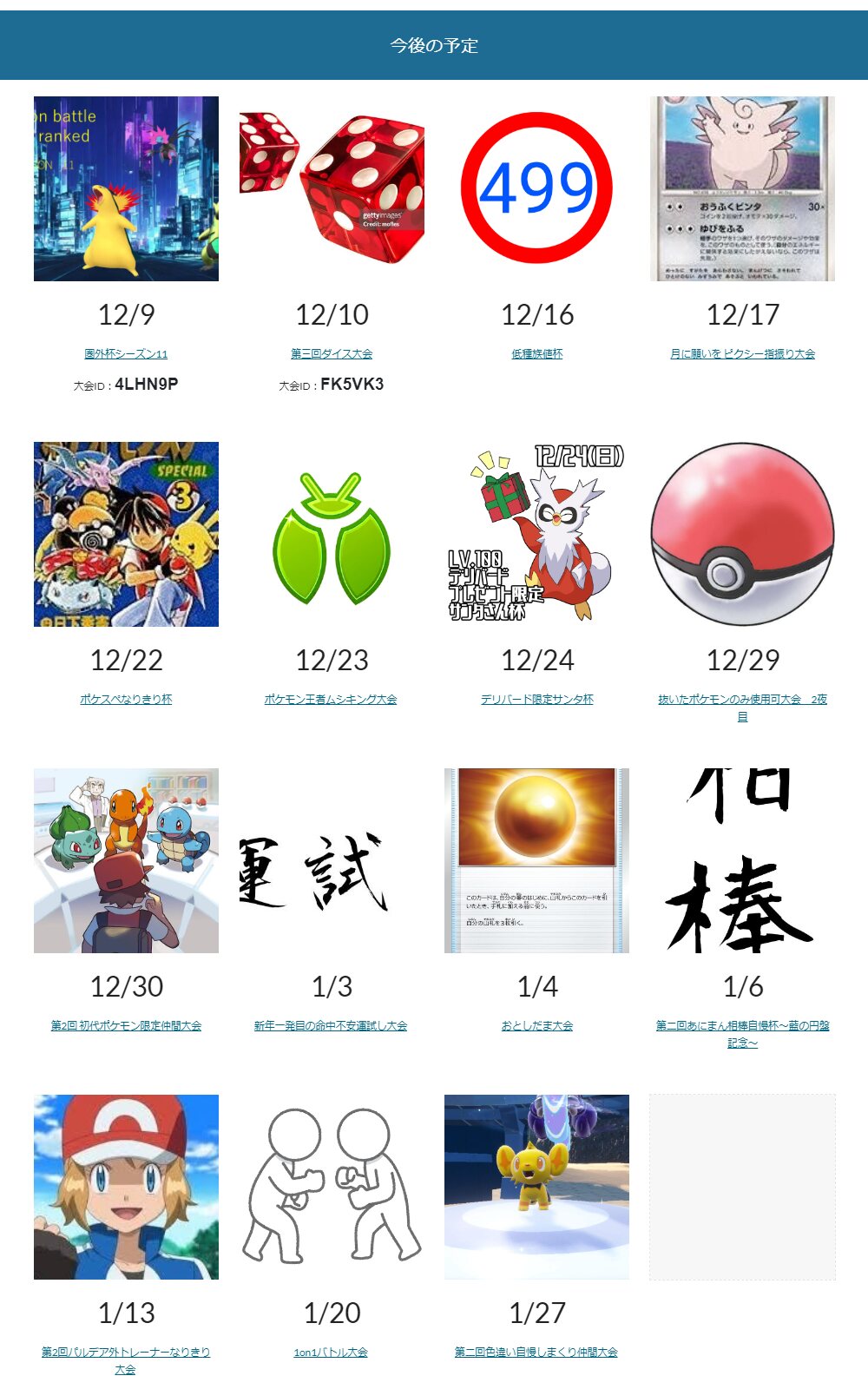Screen dimensions: 868x1389
Task: Open the 月に願いを ピクシー指振り大会 link
Action: [742, 353]
